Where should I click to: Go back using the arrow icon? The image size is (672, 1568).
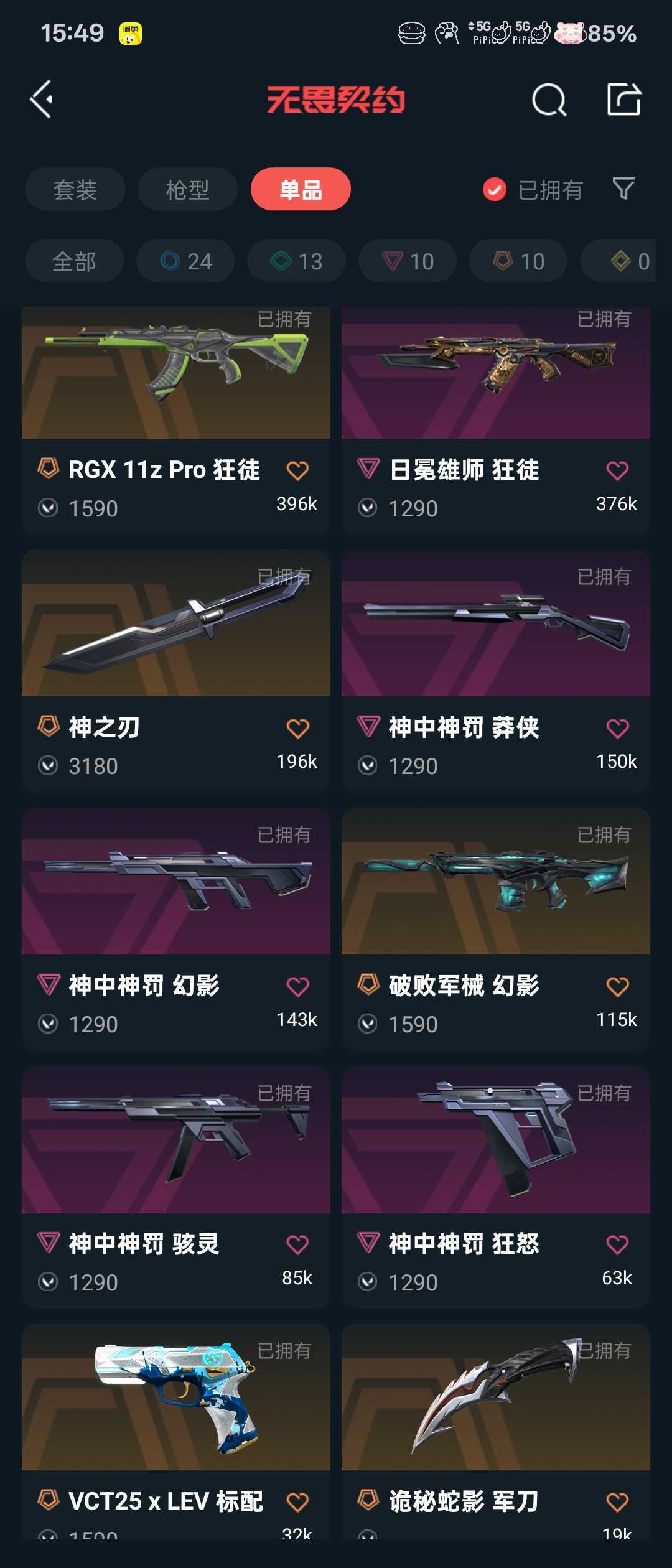coord(41,100)
